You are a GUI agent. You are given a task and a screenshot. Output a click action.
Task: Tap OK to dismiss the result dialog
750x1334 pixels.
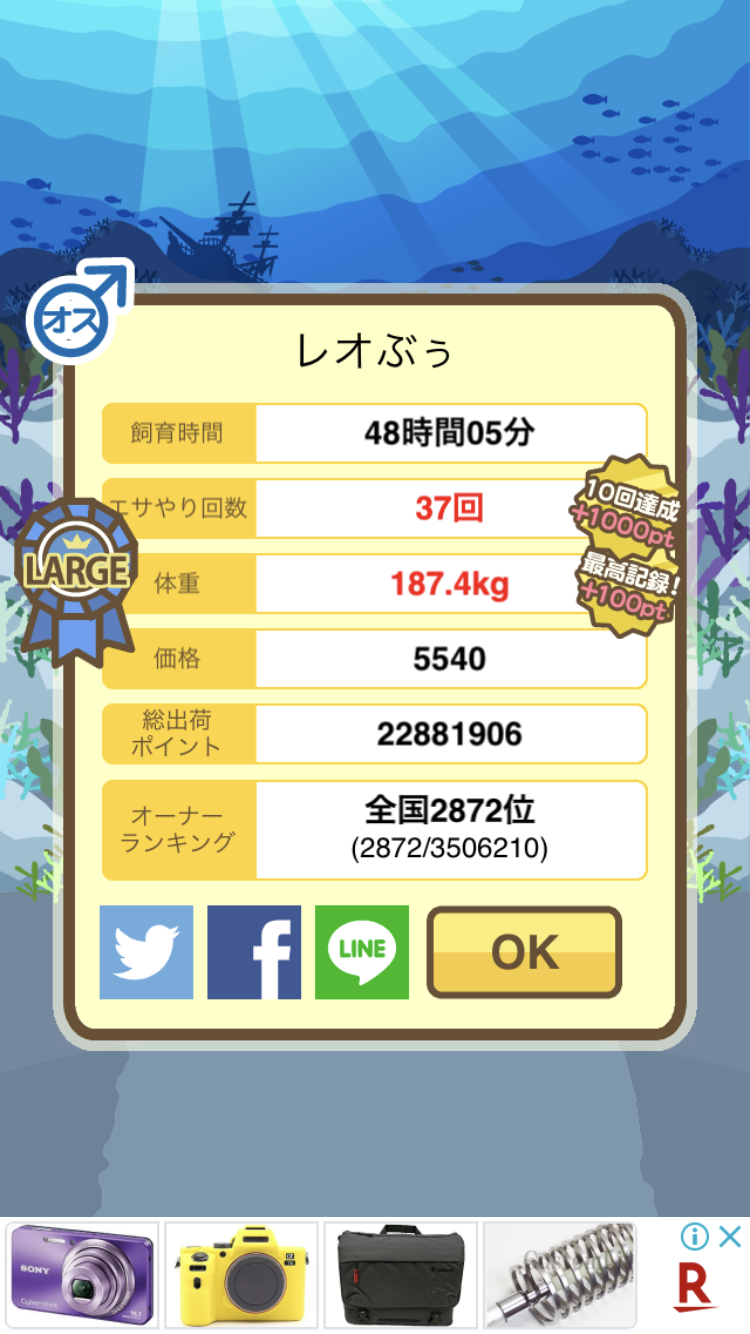[524, 952]
